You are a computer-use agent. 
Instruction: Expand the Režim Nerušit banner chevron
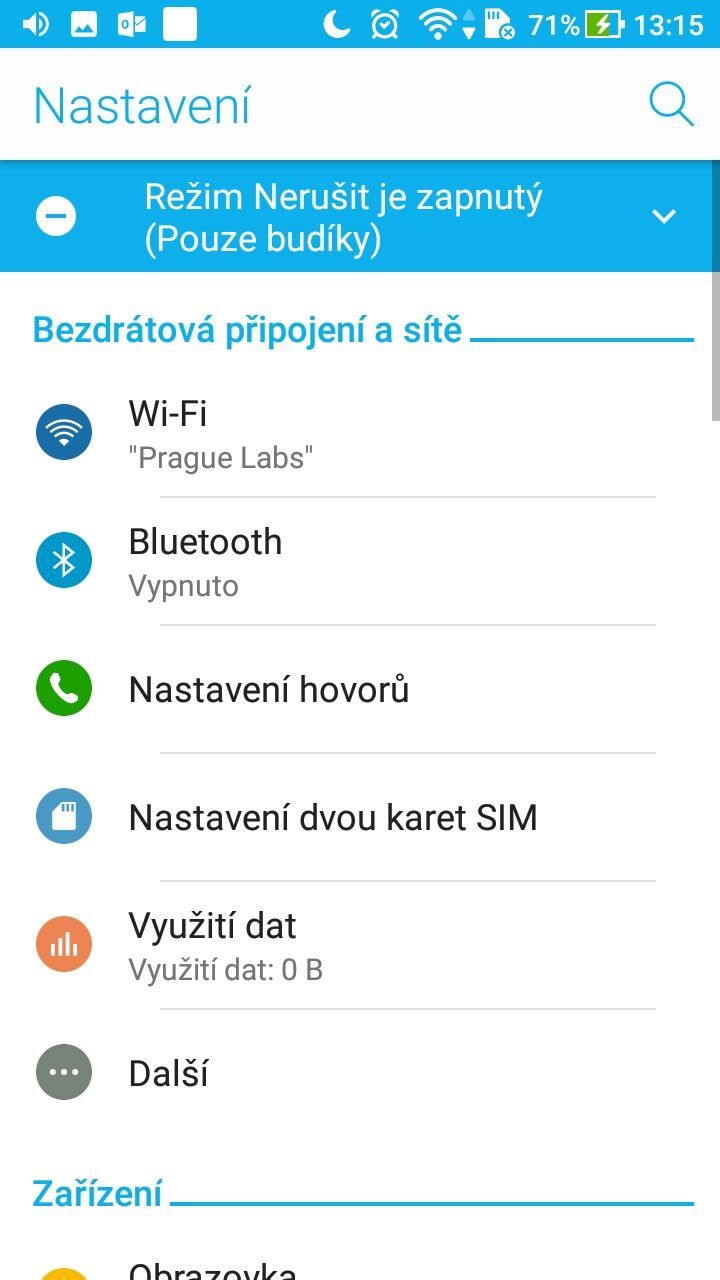coord(663,215)
